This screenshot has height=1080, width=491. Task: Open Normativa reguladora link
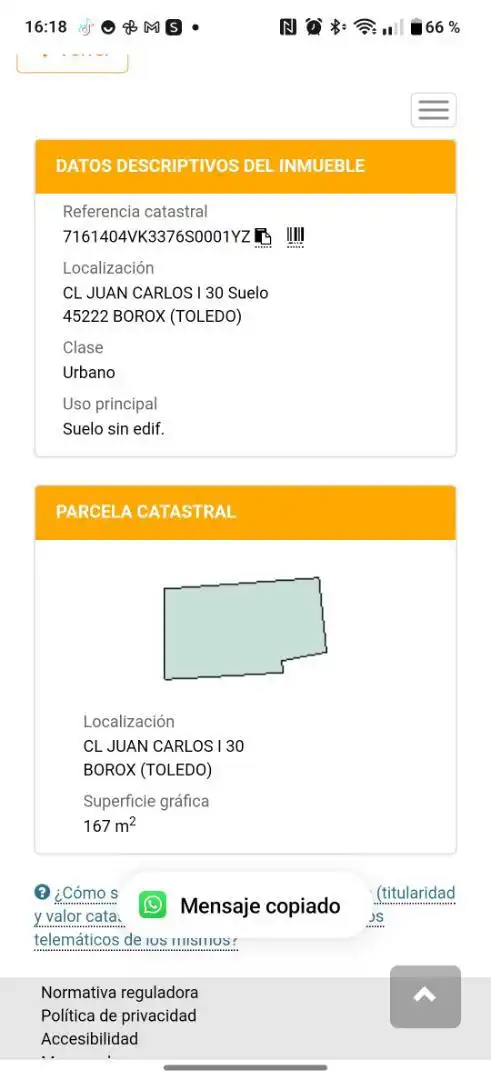point(119,993)
